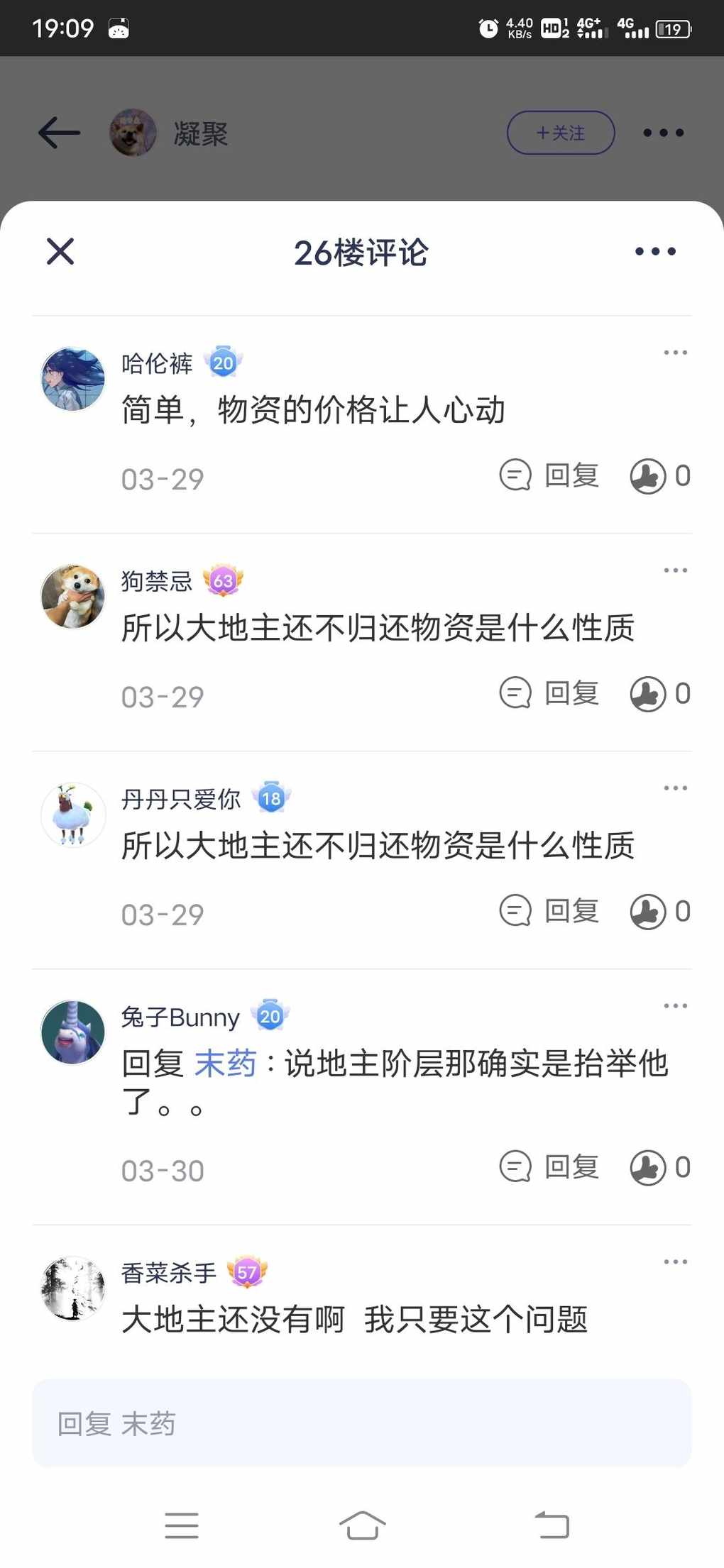View 哈伦裤's profile avatar

tap(73, 379)
